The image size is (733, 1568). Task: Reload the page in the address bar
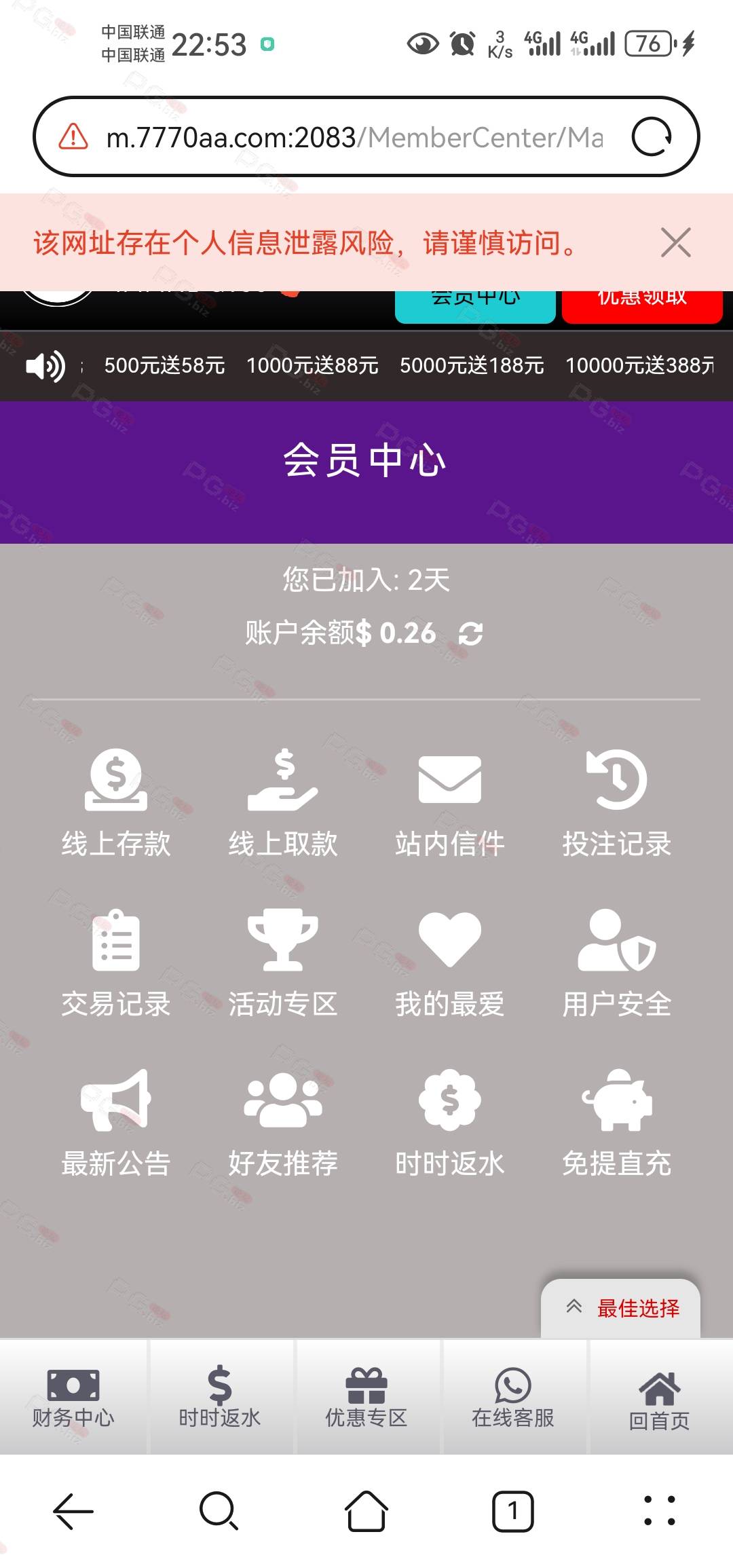[652, 137]
